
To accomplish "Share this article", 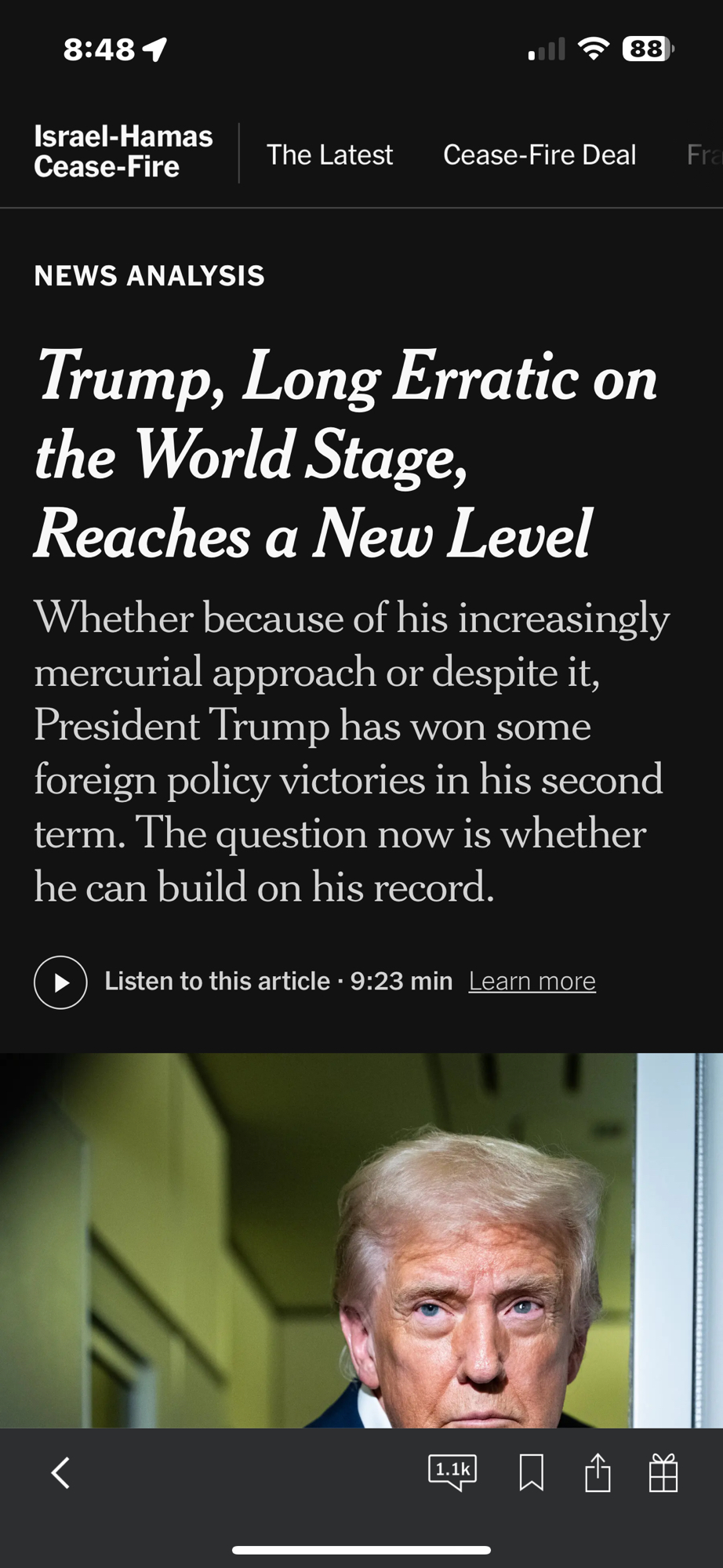I will 598,1472.
